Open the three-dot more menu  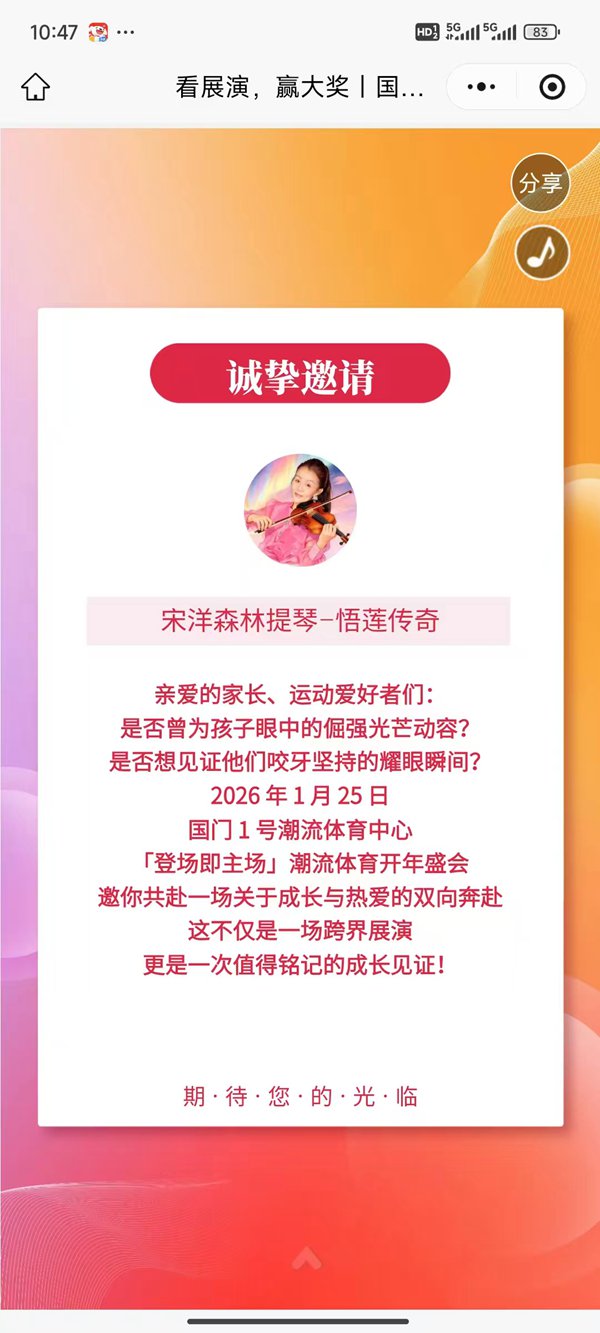(x=481, y=87)
